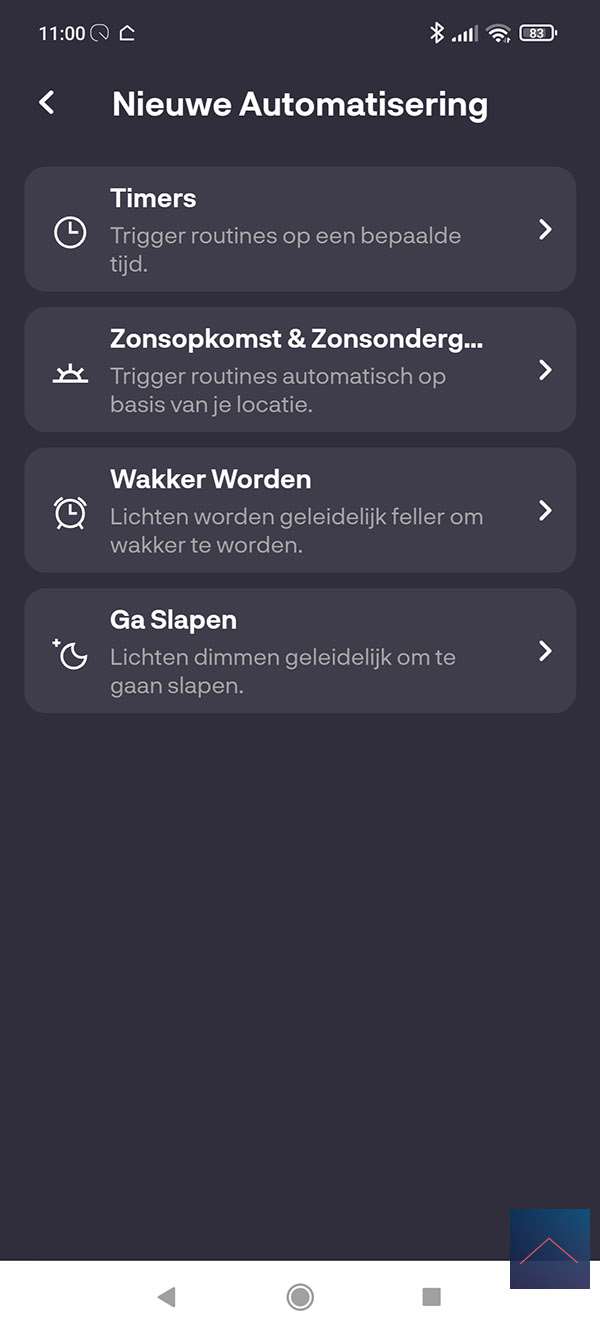
Task: Go back from Nieuwe Automatisering
Action: (x=47, y=103)
